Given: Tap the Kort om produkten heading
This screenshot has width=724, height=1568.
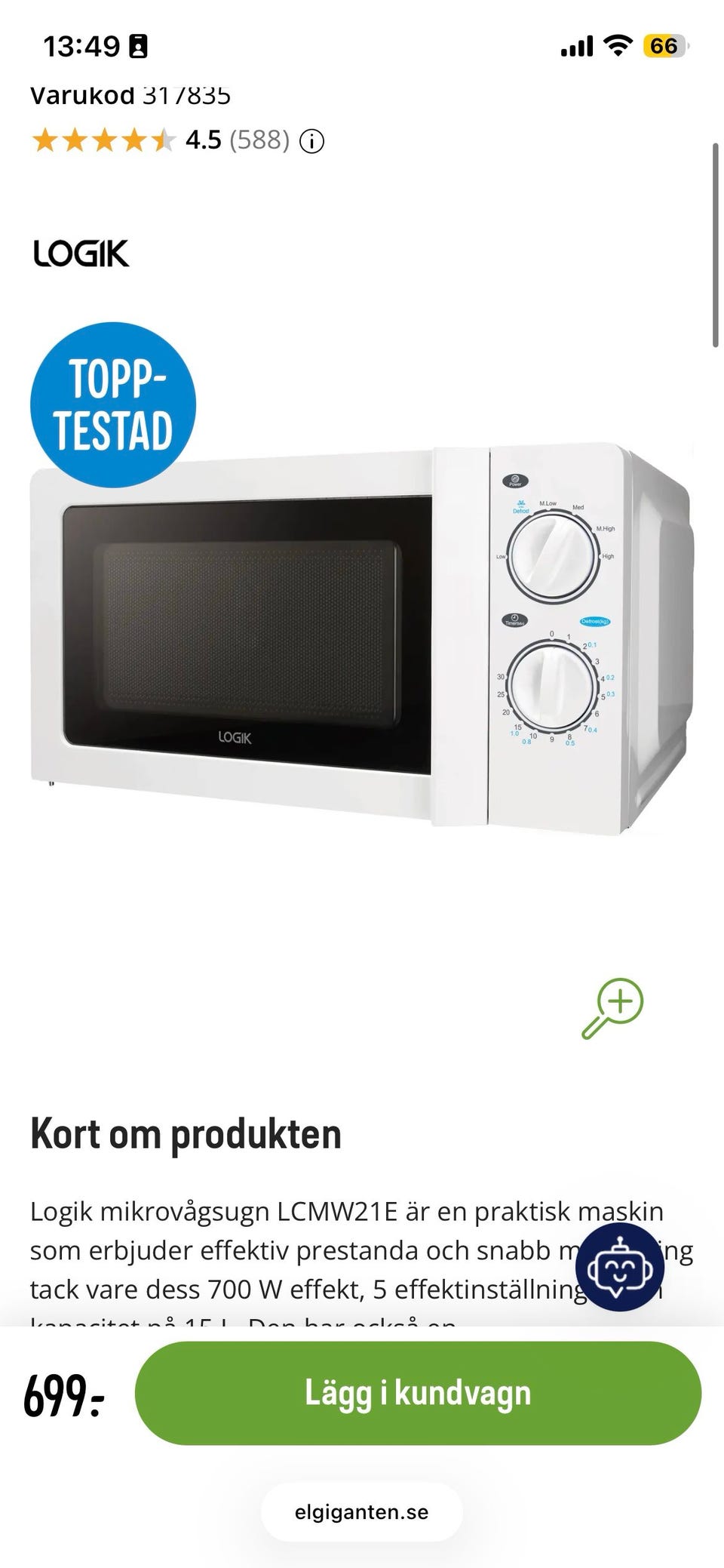Looking at the screenshot, I should pyautogui.click(x=186, y=1133).
